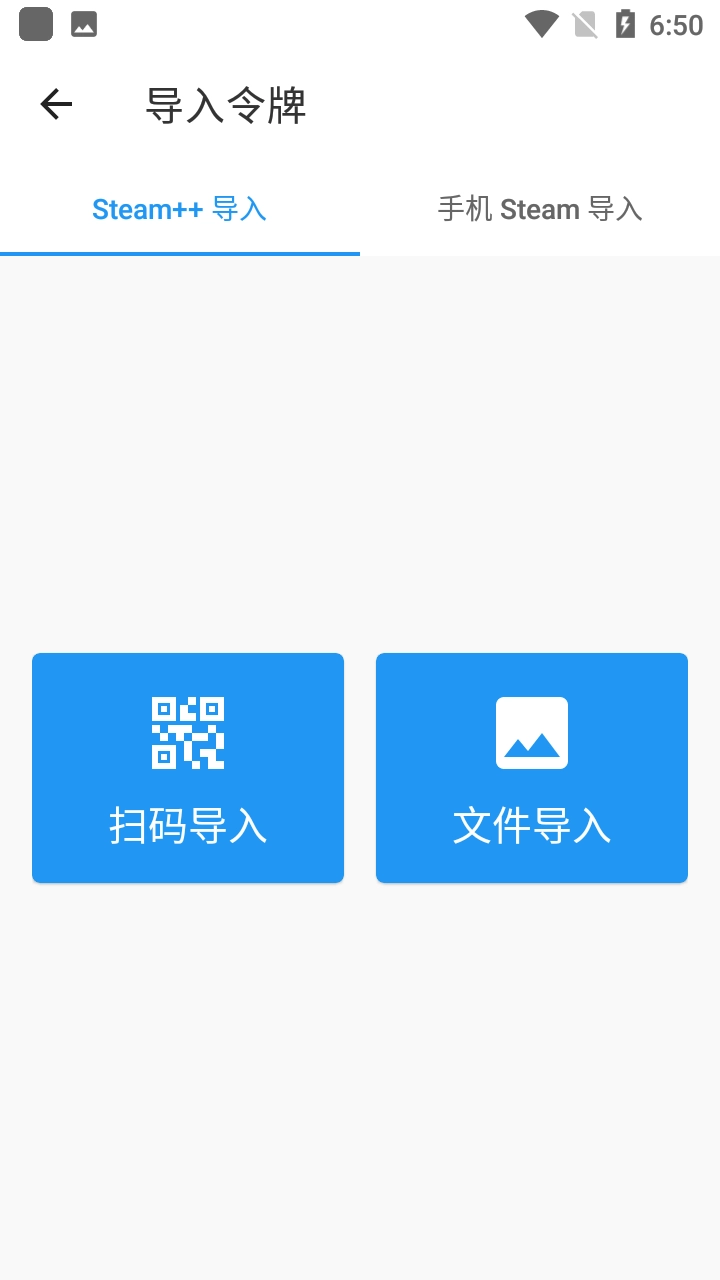Viewport: 720px width, 1280px height.
Task: Tap the 文件导入 text label
Action: pos(531,826)
